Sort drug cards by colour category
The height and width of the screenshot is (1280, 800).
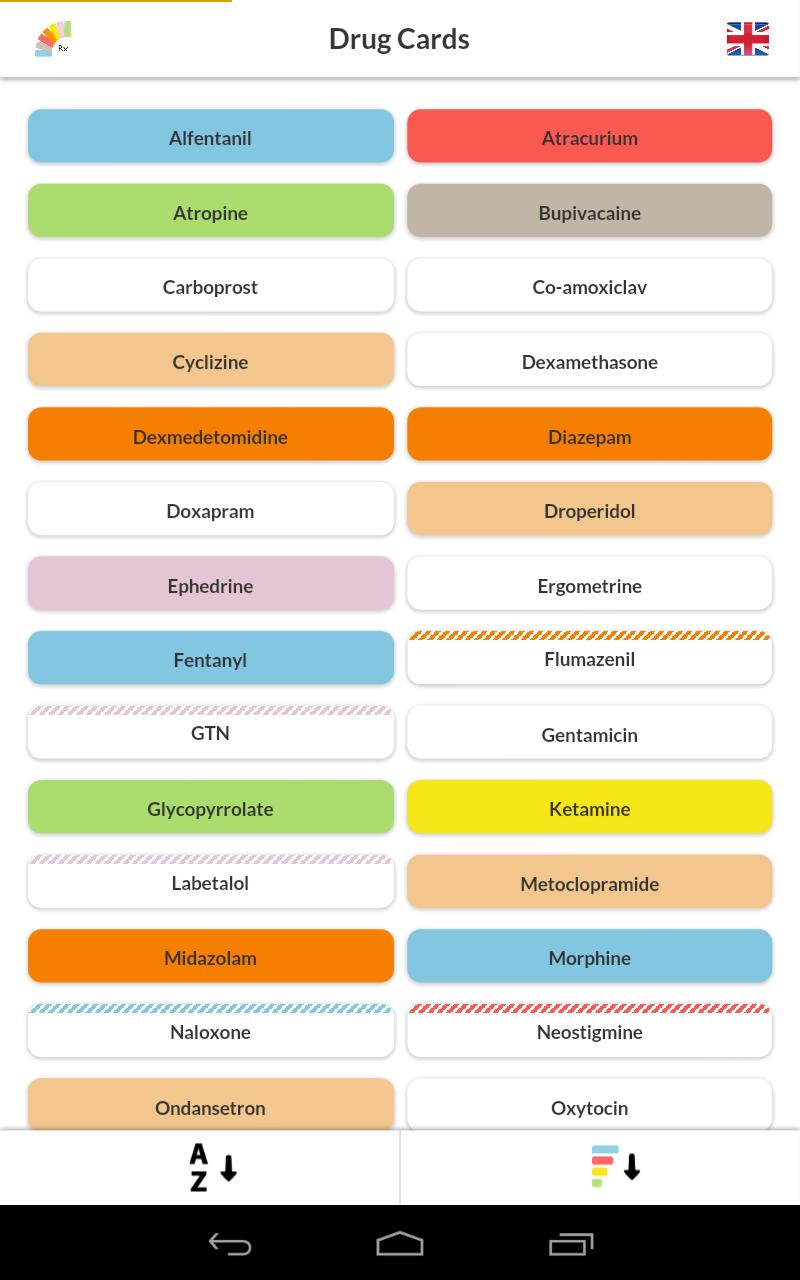615,1167
